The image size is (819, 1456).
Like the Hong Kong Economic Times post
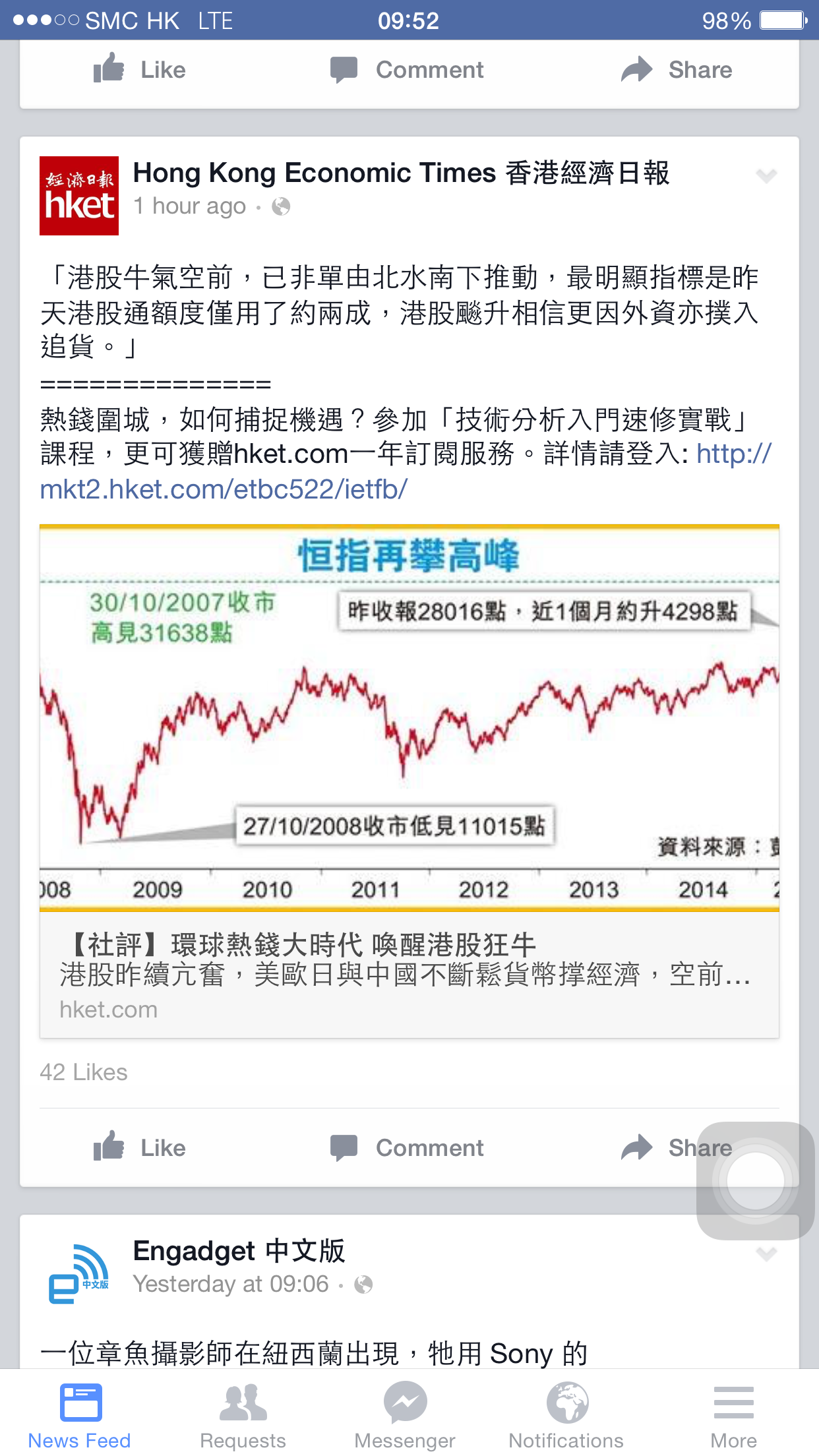(x=140, y=1147)
